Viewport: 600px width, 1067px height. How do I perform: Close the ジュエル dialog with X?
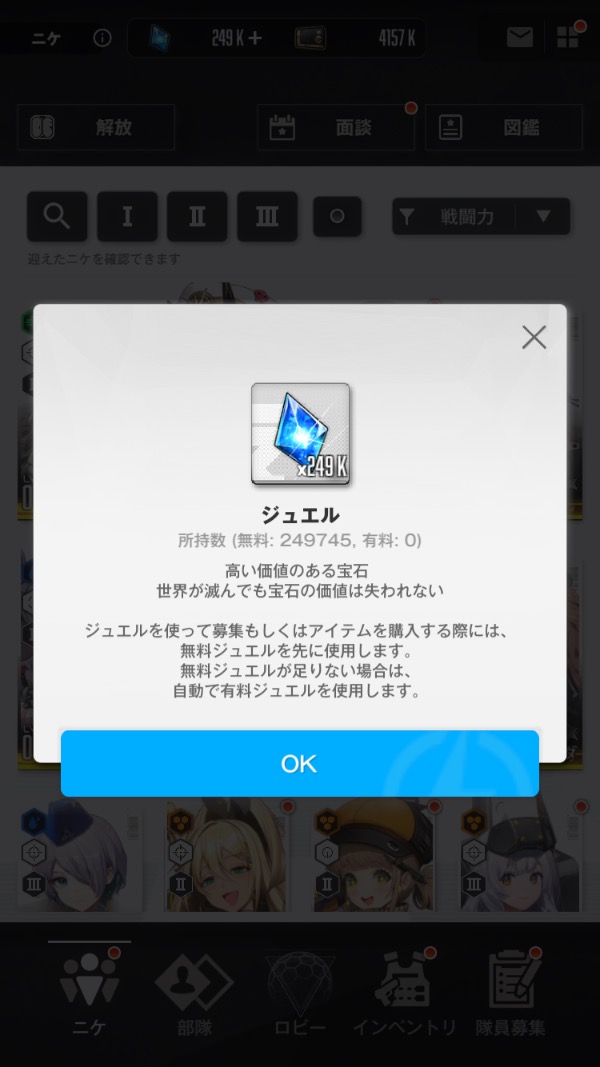click(x=534, y=338)
